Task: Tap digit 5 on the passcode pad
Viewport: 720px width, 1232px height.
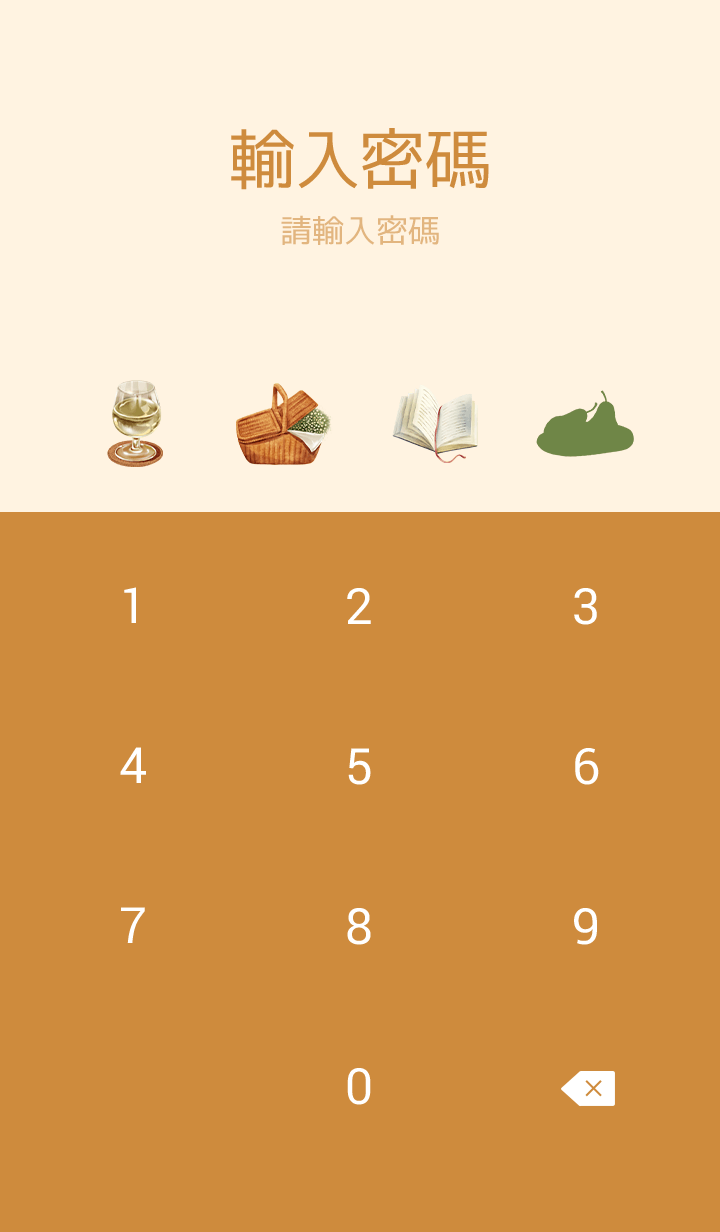Action: tap(359, 767)
